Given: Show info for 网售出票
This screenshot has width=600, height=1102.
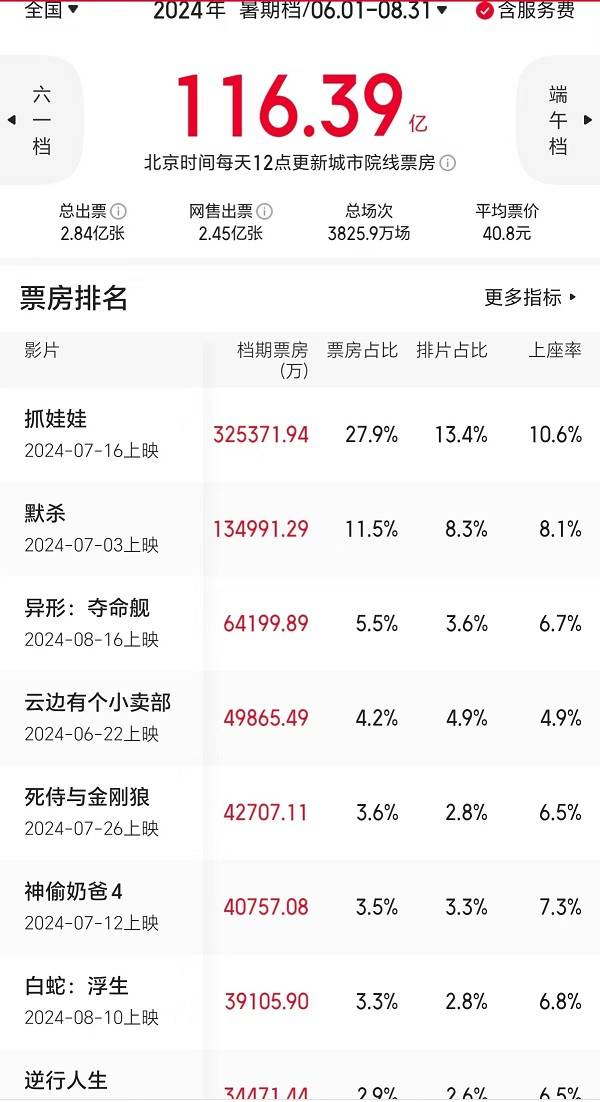Looking at the screenshot, I should [x=264, y=211].
